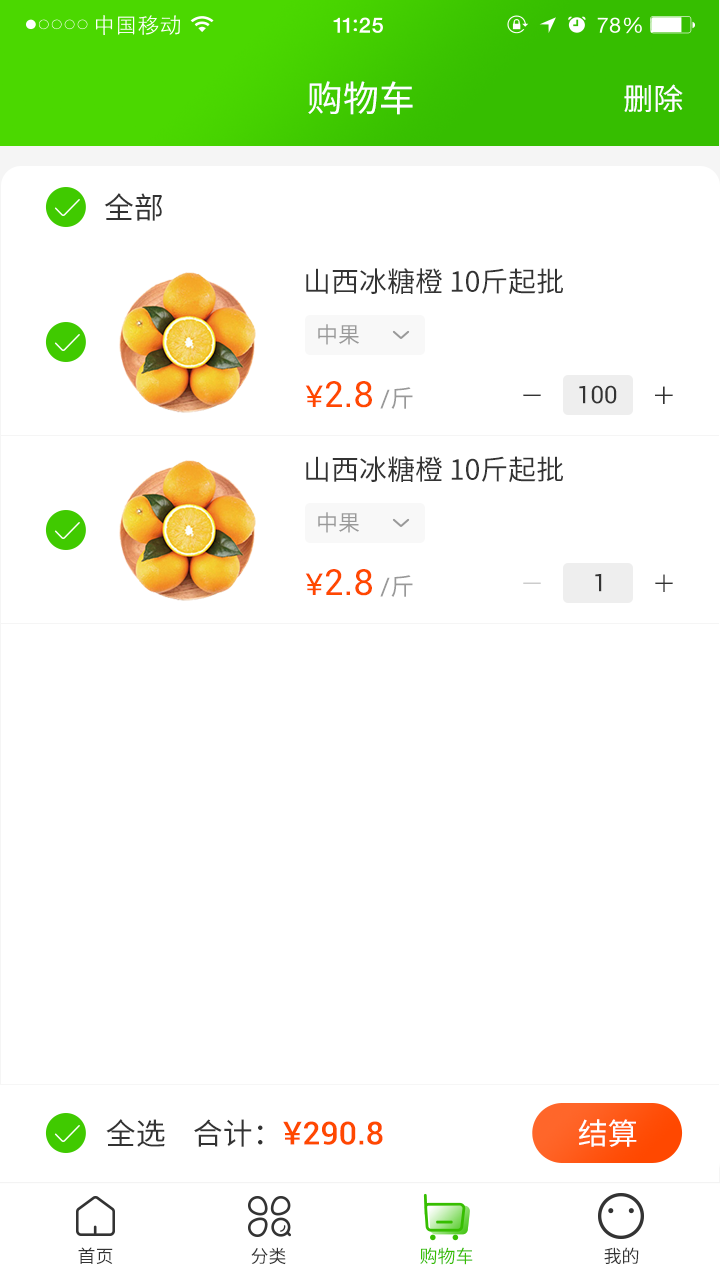Expand 中果 dropdown for the quantity 100 item
The width and height of the screenshot is (720, 1280).
pos(365,335)
